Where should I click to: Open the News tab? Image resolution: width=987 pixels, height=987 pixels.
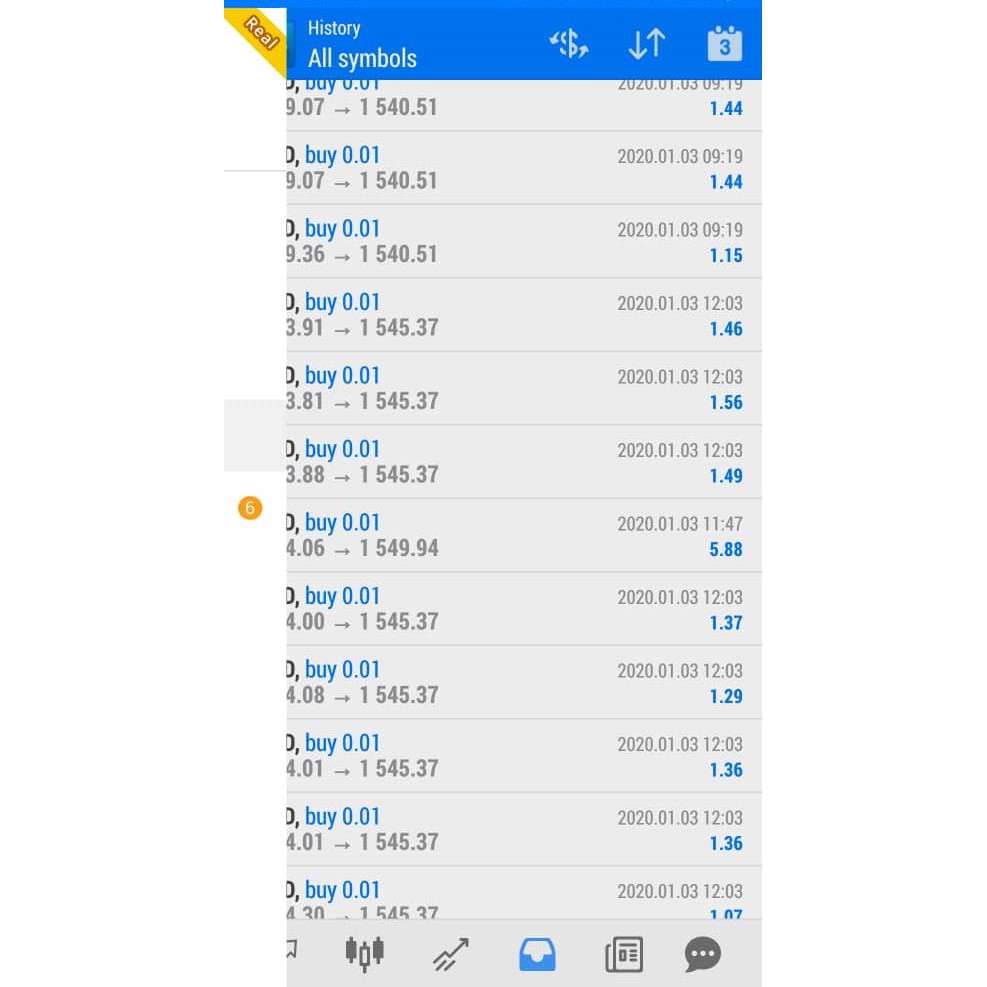(x=623, y=954)
